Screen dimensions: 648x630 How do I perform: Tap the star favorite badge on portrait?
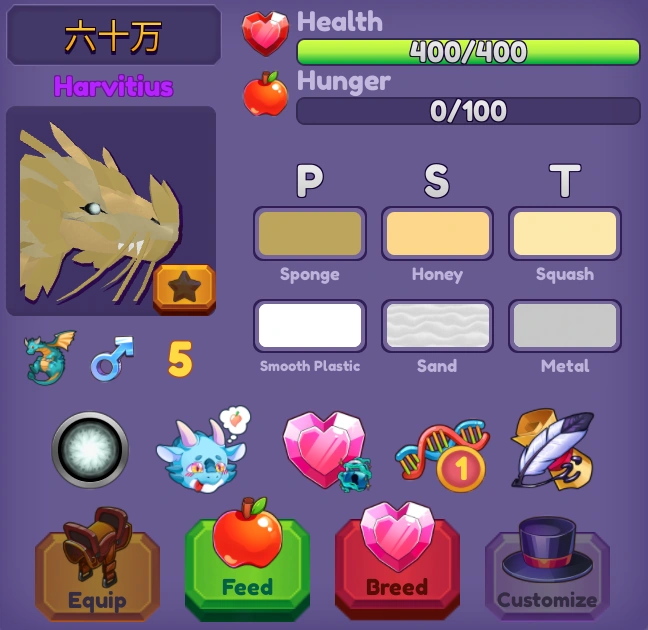(184, 288)
